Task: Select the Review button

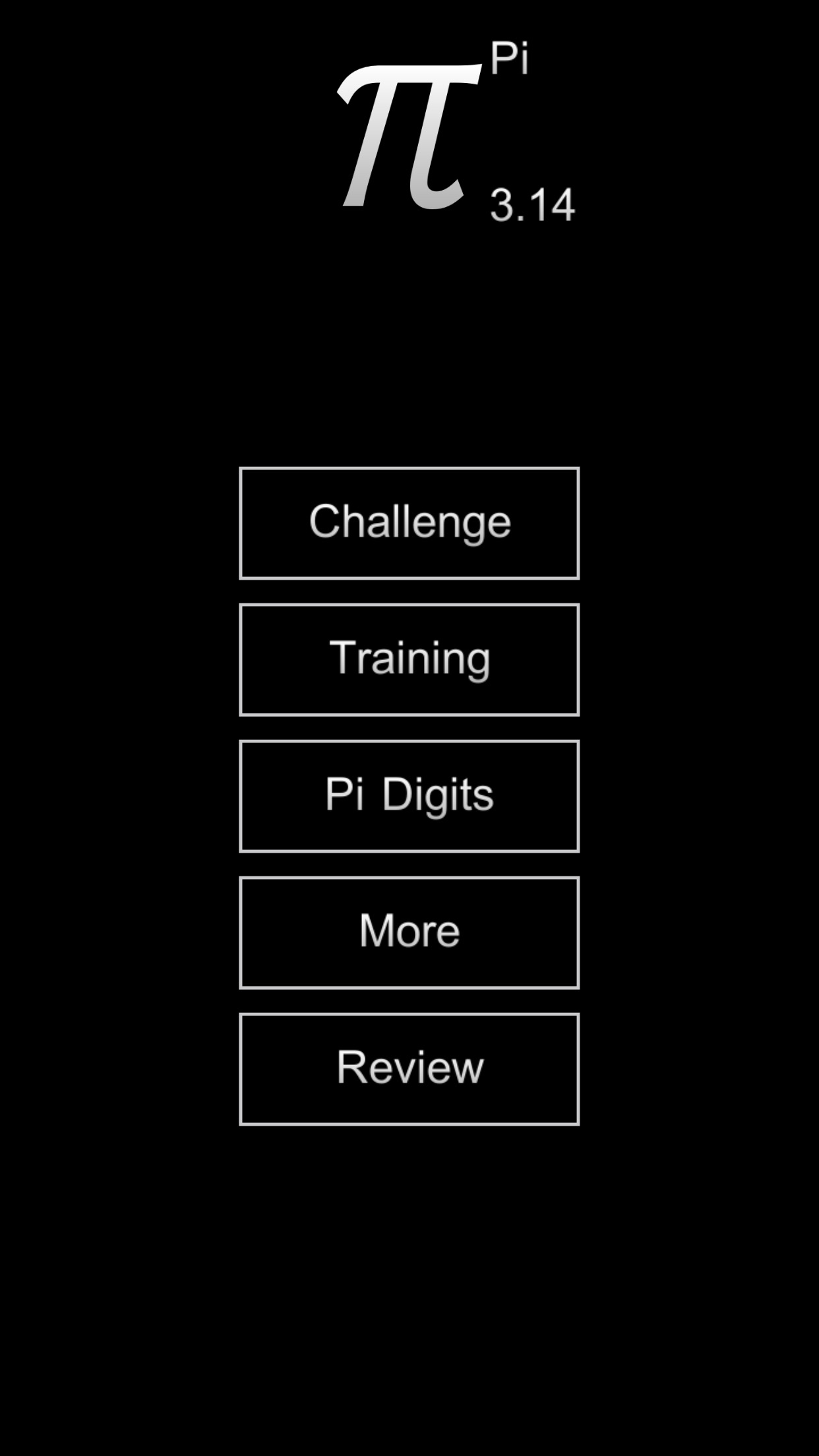Action: (409, 1069)
